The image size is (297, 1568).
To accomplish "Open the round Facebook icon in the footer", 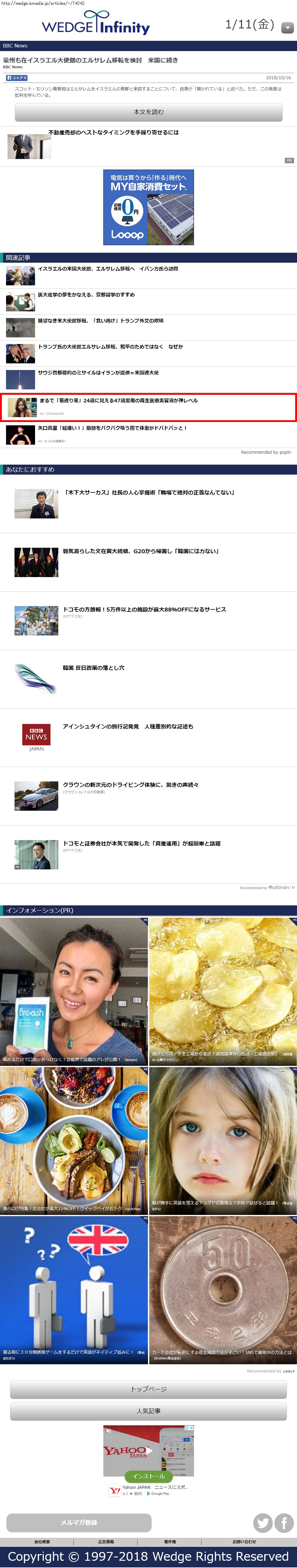I will 284,1523.
